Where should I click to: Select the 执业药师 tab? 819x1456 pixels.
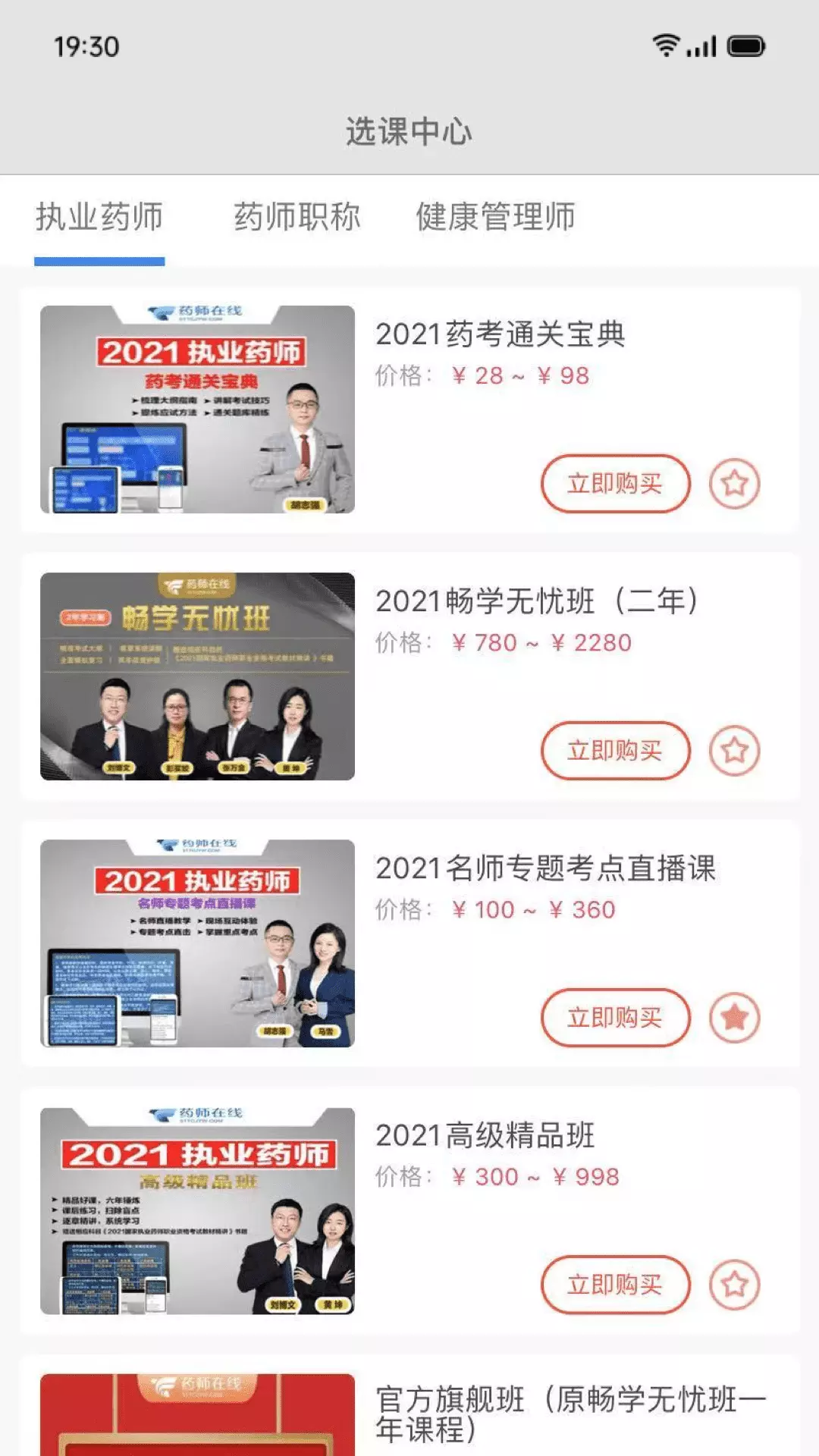click(x=99, y=217)
